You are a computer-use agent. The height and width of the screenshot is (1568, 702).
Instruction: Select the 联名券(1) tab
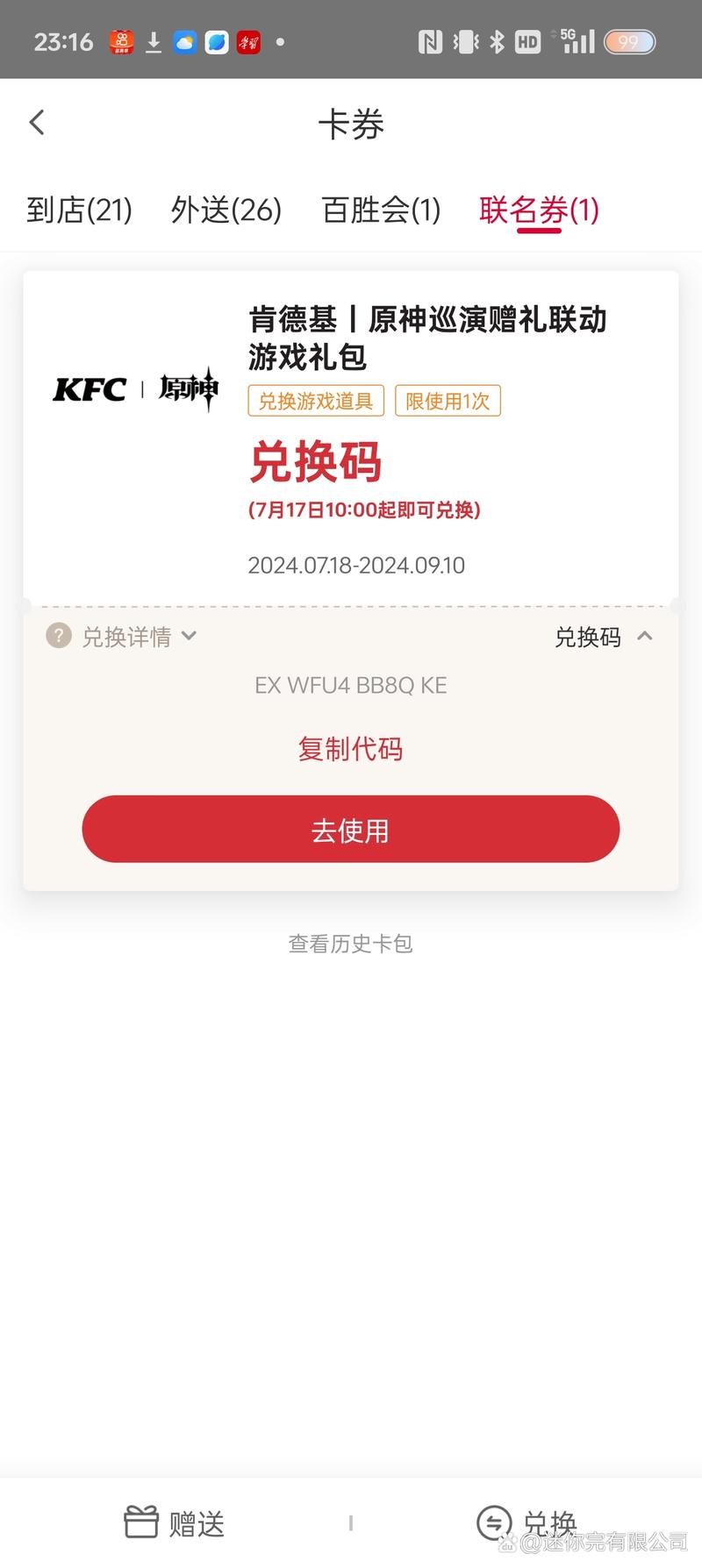point(539,210)
